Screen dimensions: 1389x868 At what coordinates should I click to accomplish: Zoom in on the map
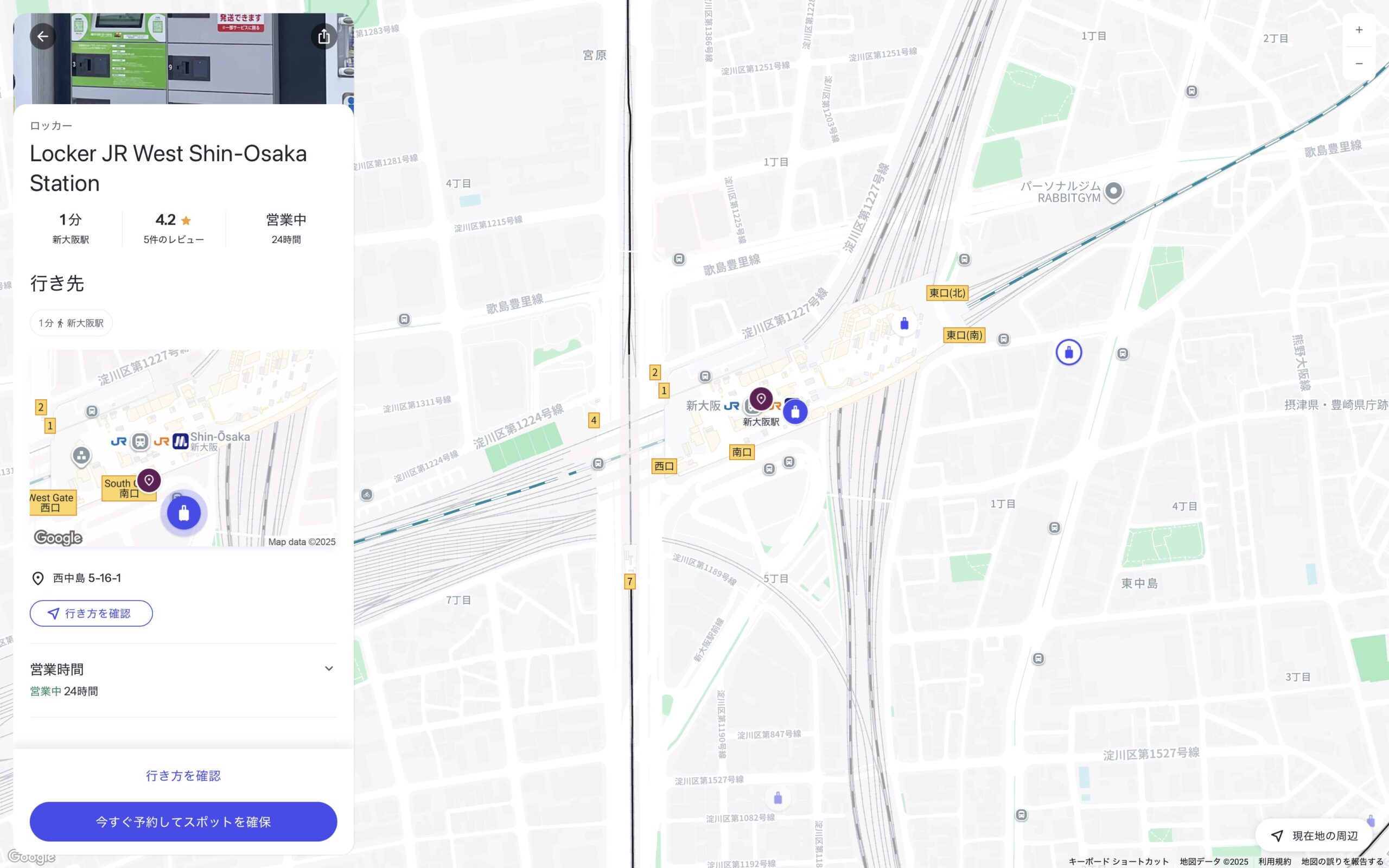click(x=1359, y=30)
